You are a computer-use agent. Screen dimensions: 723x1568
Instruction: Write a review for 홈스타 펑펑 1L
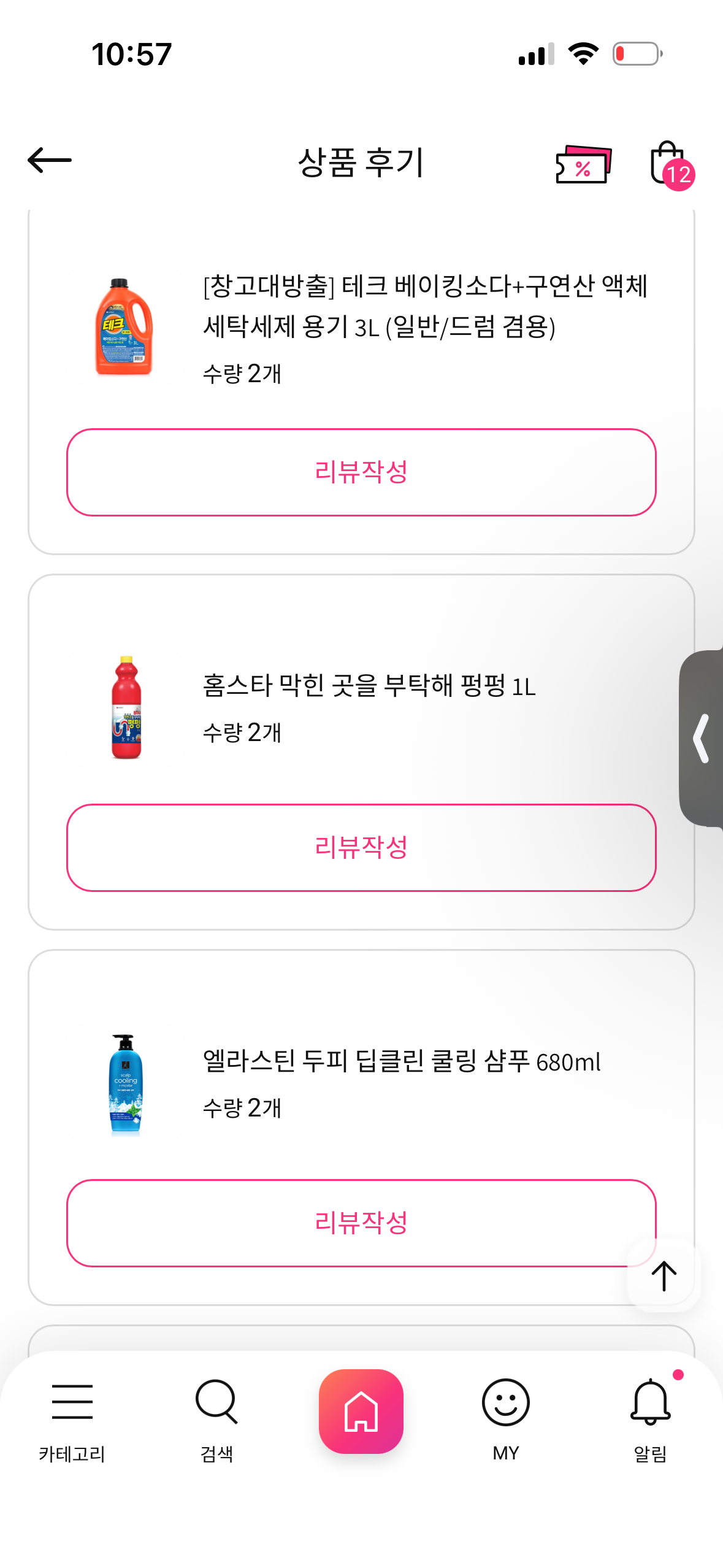point(361,847)
